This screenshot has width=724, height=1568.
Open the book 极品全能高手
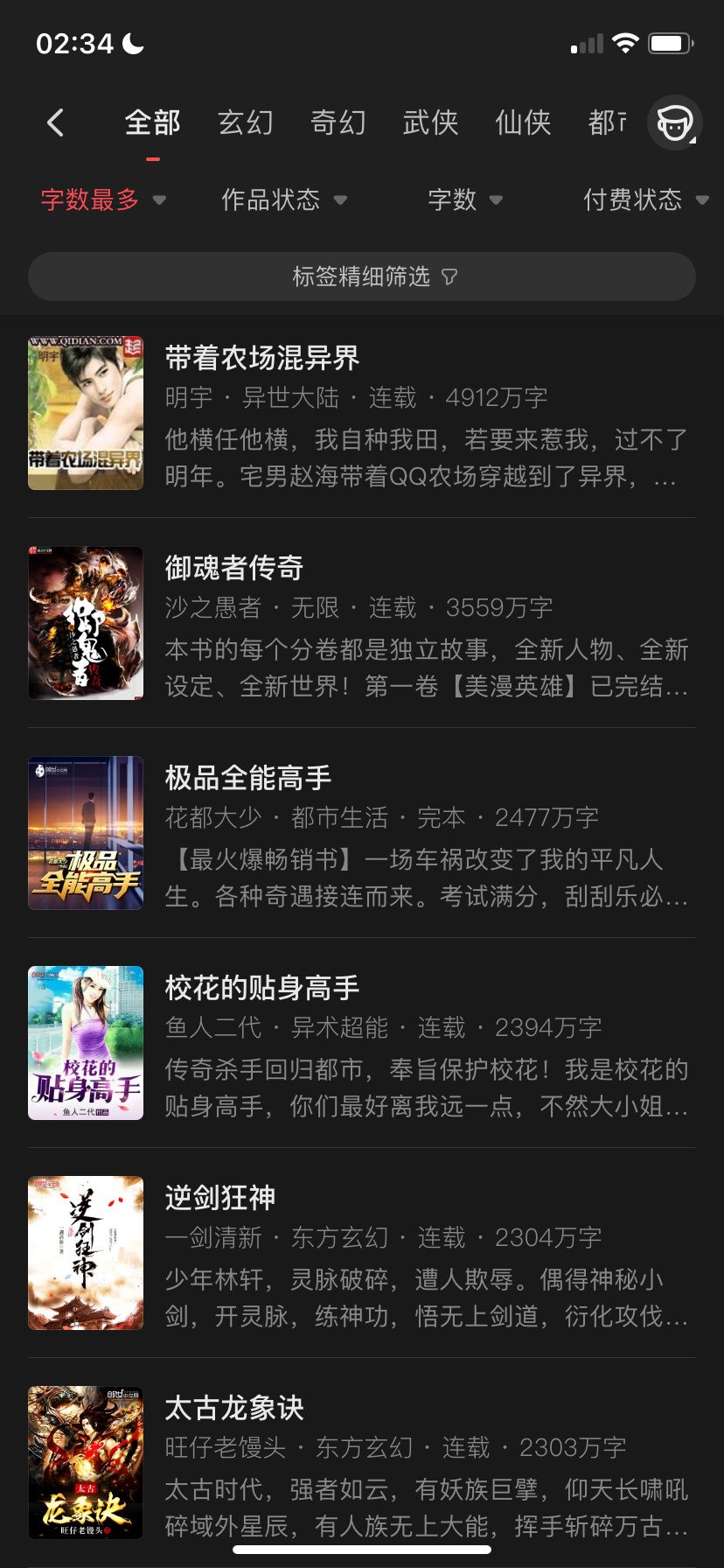(x=248, y=778)
